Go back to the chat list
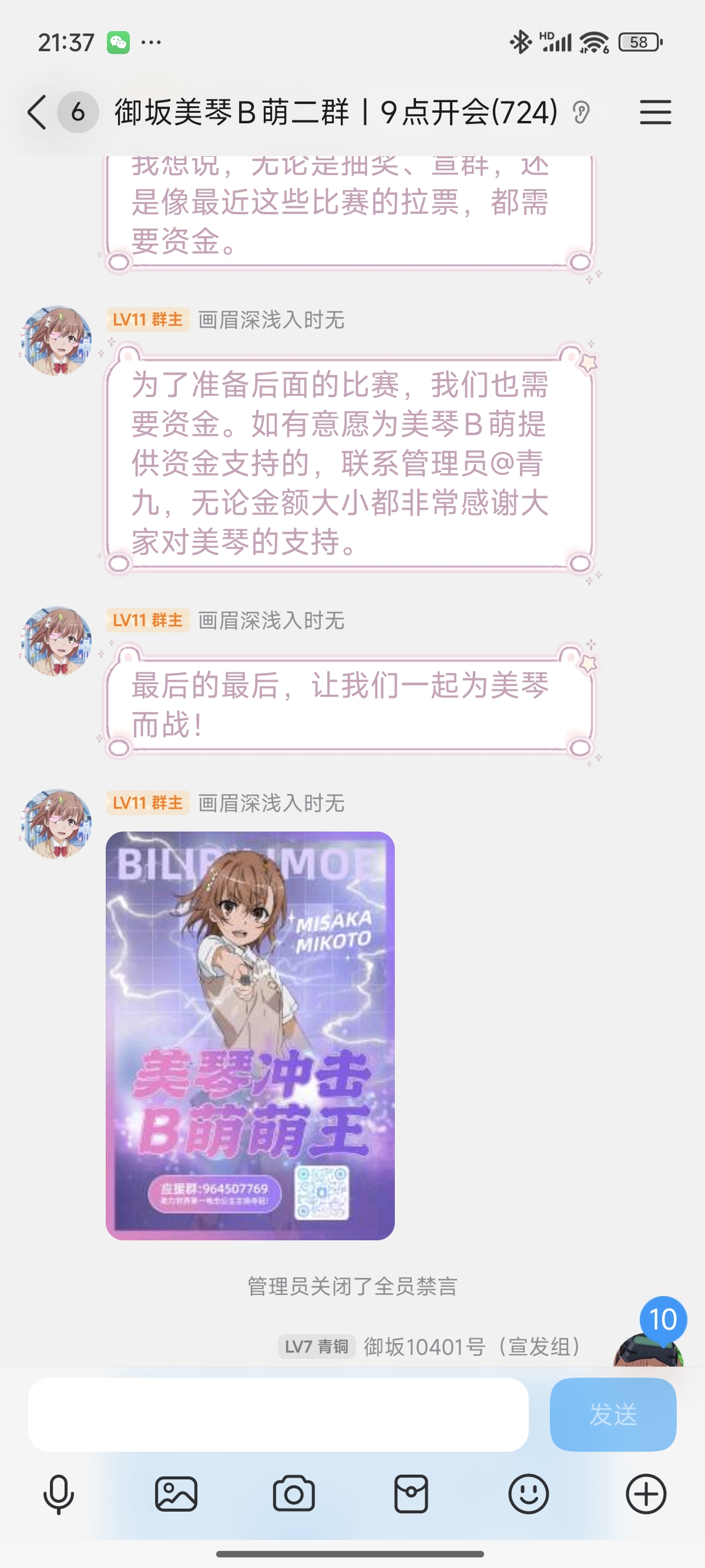 point(36,112)
